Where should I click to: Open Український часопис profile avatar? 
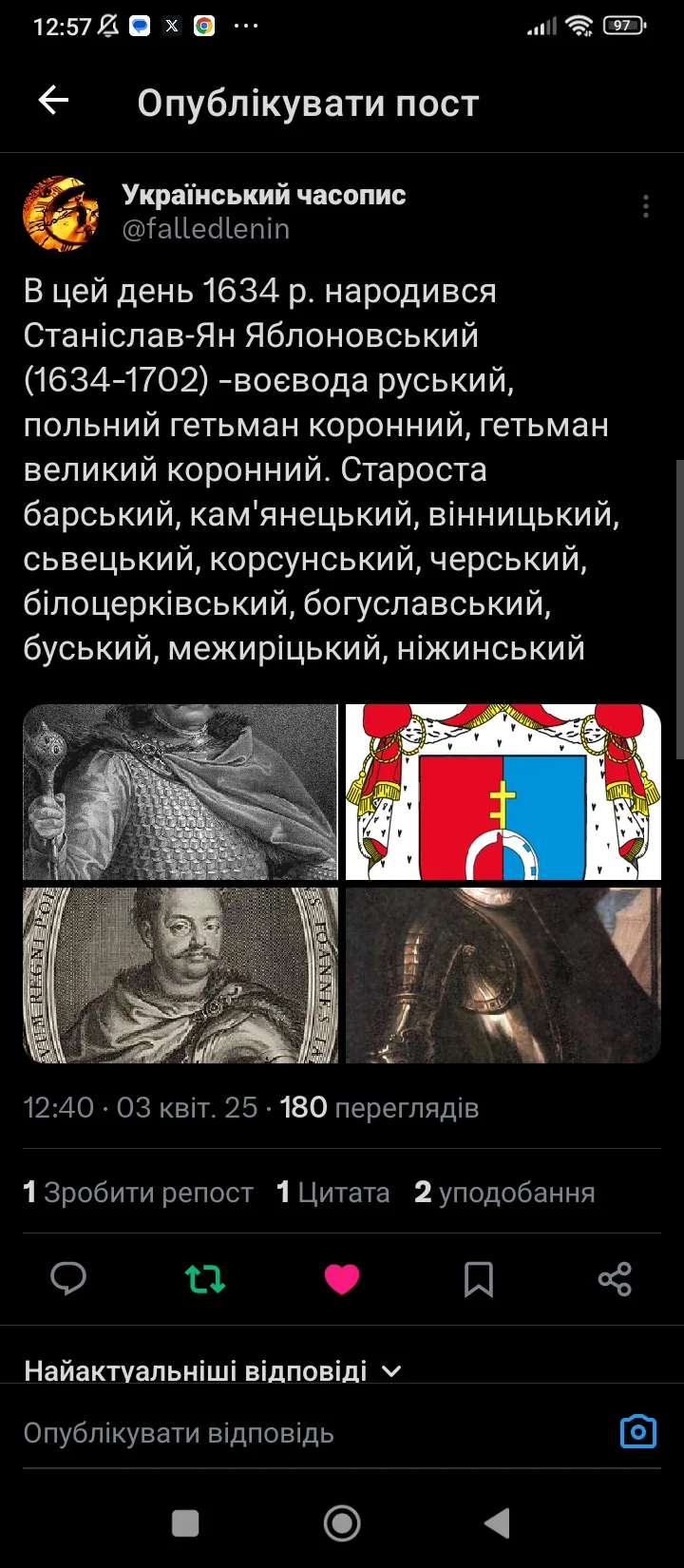tap(61, 213)
